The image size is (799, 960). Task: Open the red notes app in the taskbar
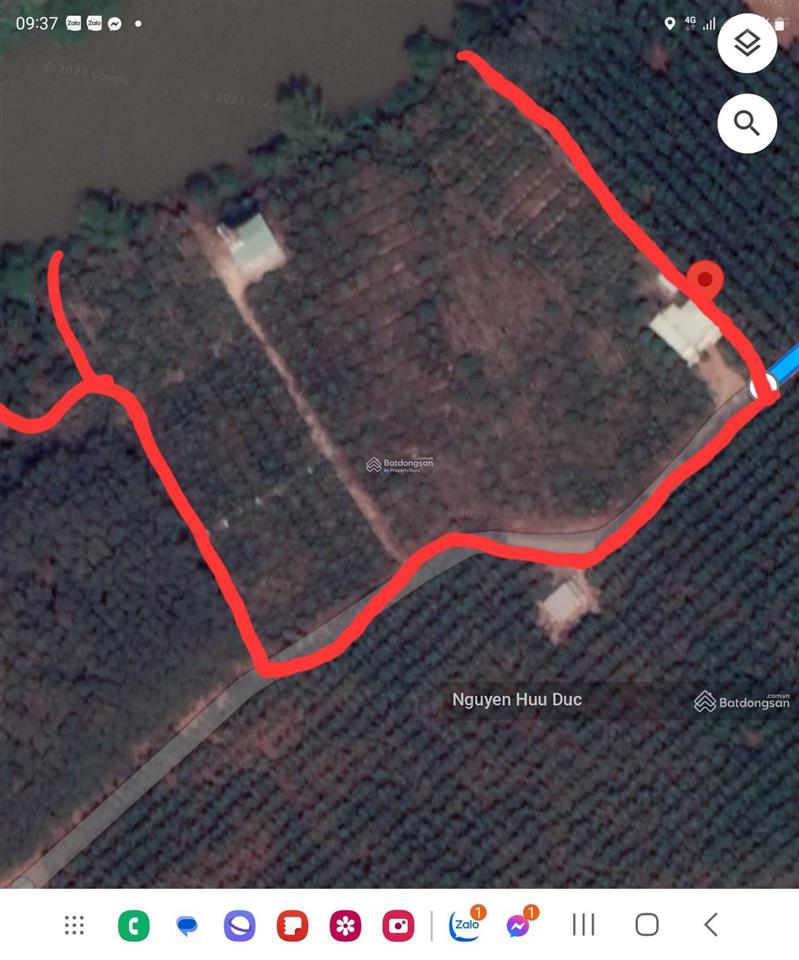point(292,926)
